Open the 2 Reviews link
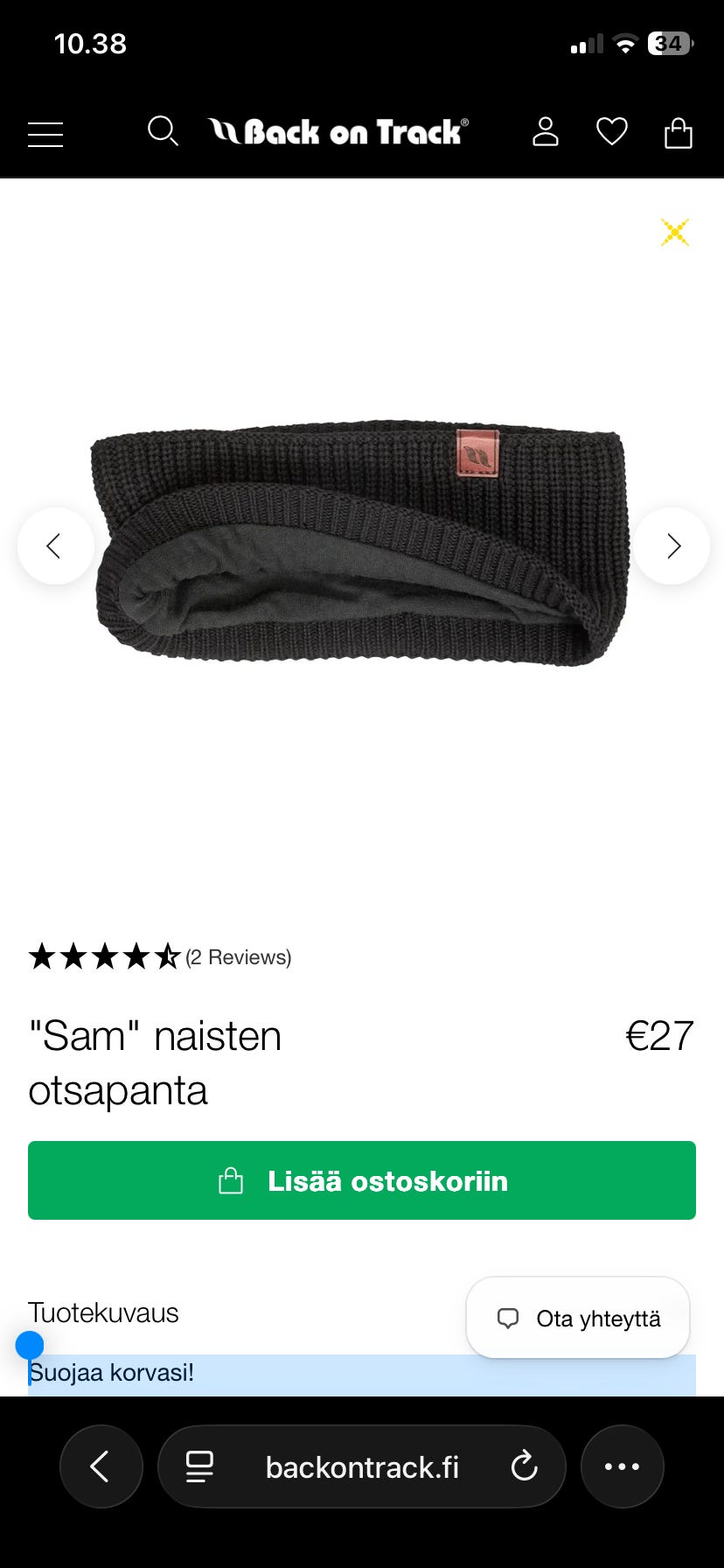Screen dimensions: 724x1568 239,957
